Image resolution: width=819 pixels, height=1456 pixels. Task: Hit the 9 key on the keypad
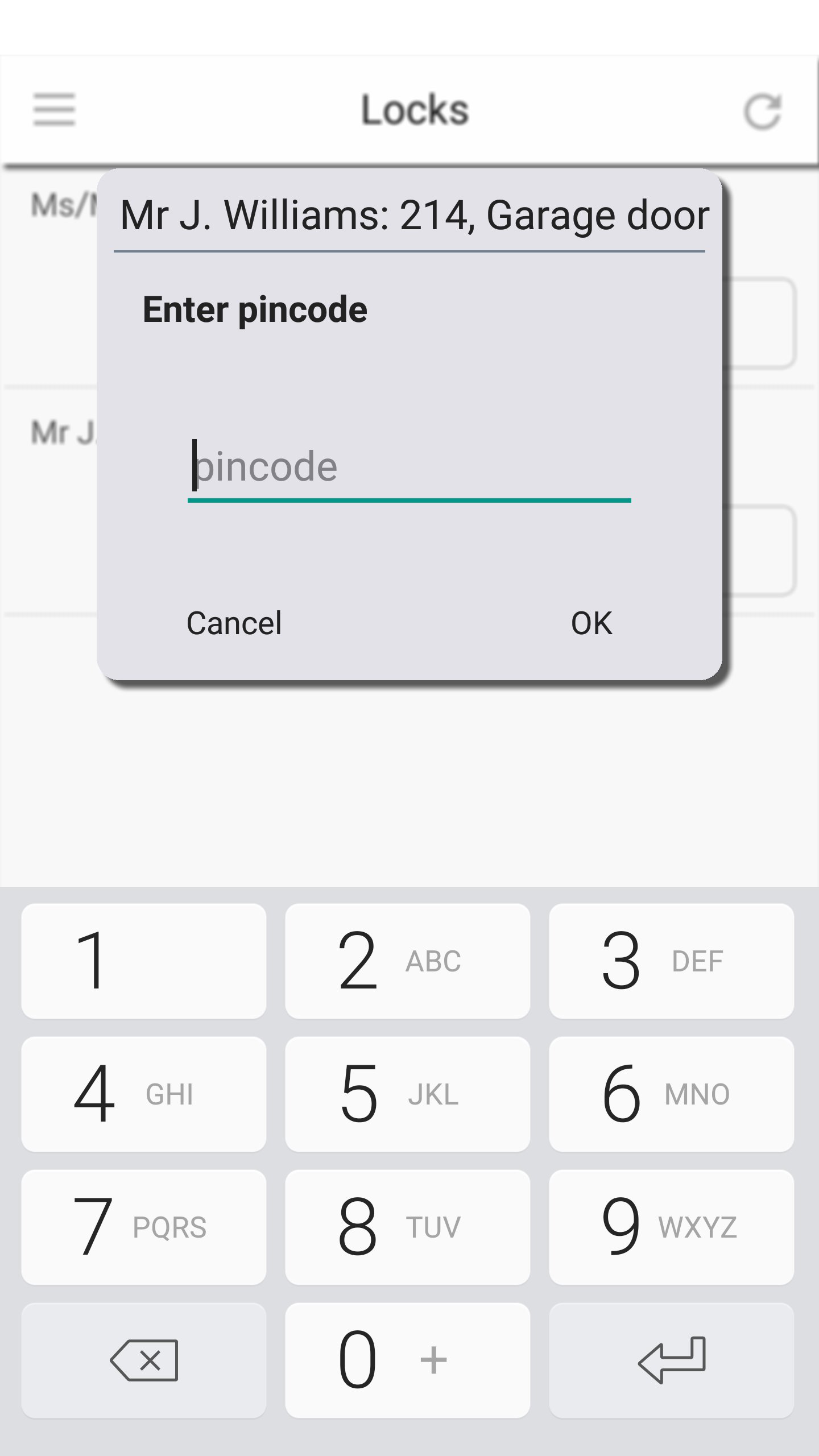671,1227
